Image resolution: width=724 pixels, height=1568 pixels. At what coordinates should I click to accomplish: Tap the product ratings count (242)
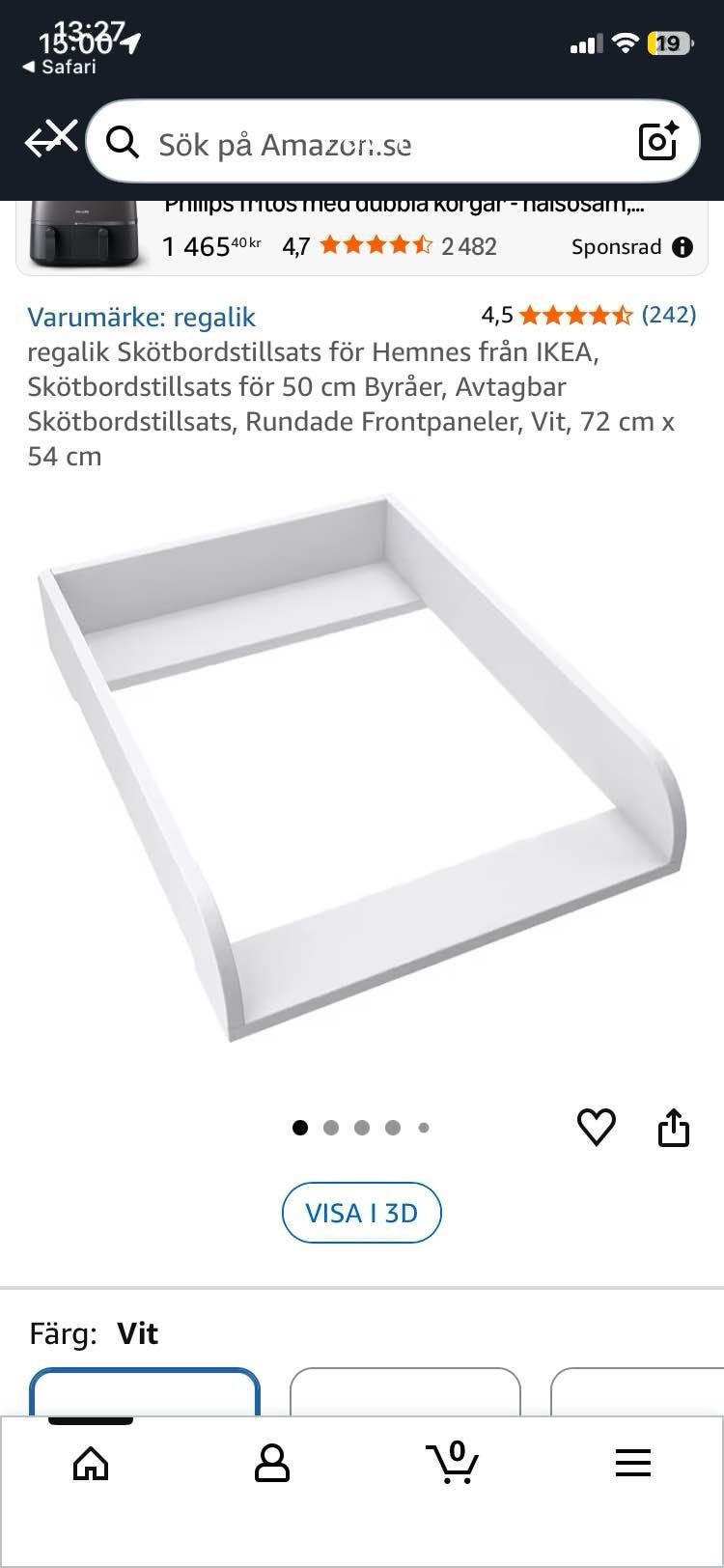[x=670, y=315]
